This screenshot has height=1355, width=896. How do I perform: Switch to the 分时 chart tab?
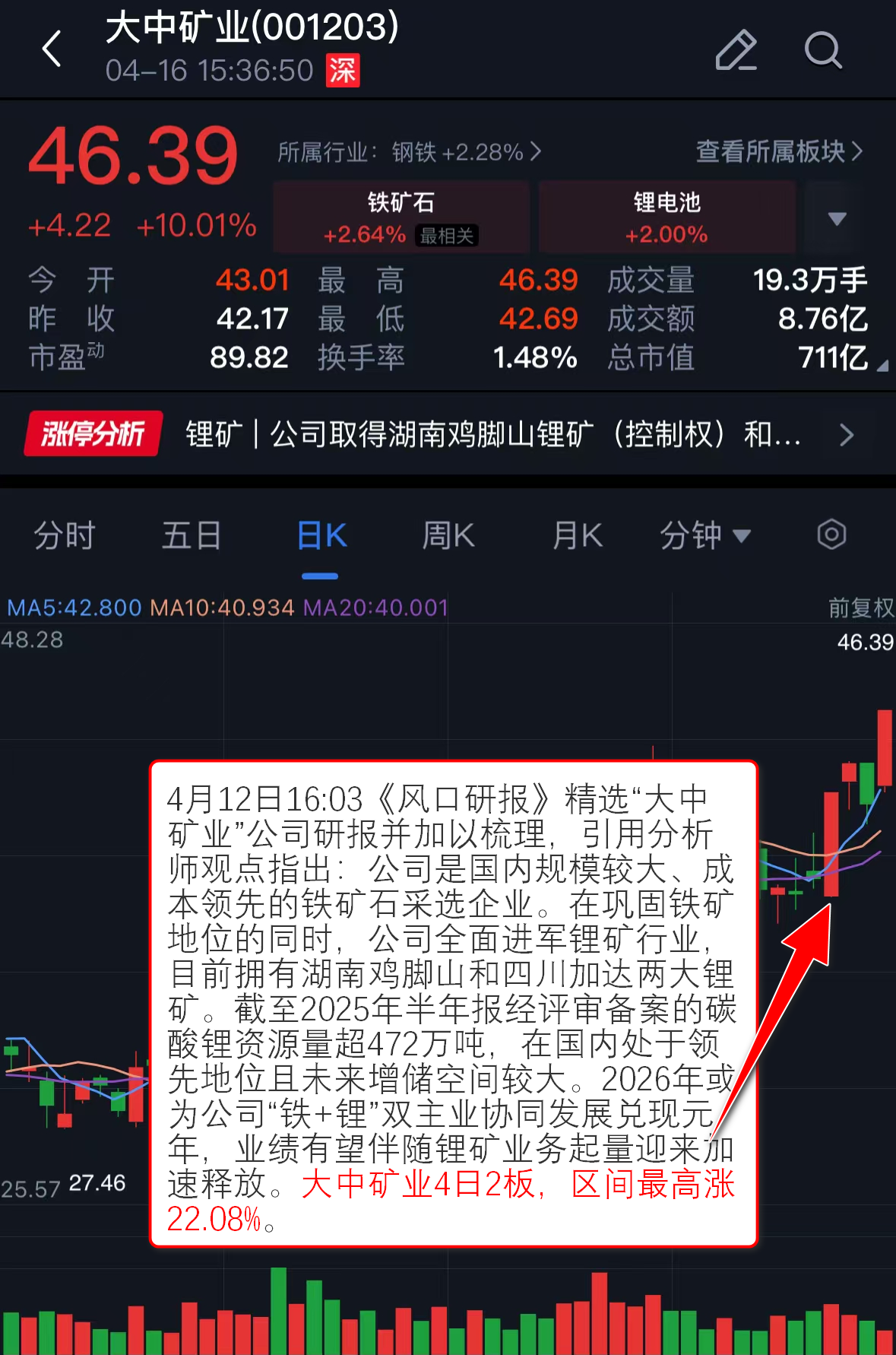(65, 535)
